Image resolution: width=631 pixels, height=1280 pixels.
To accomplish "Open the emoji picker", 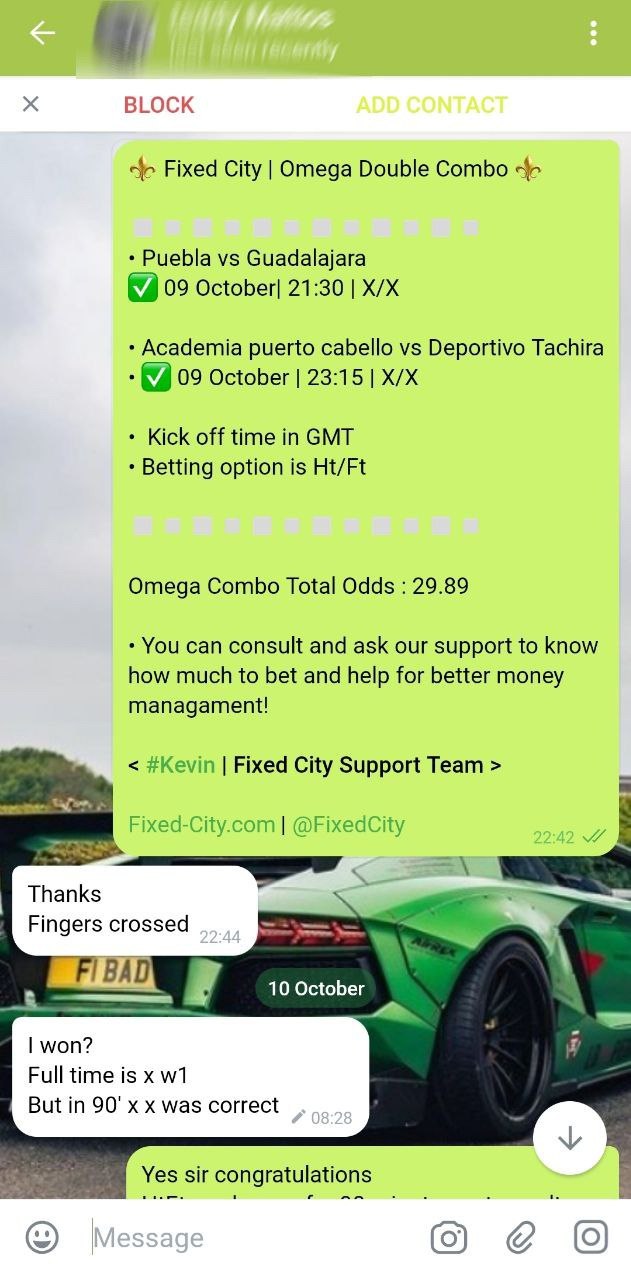I will (x=42, y=1238).
